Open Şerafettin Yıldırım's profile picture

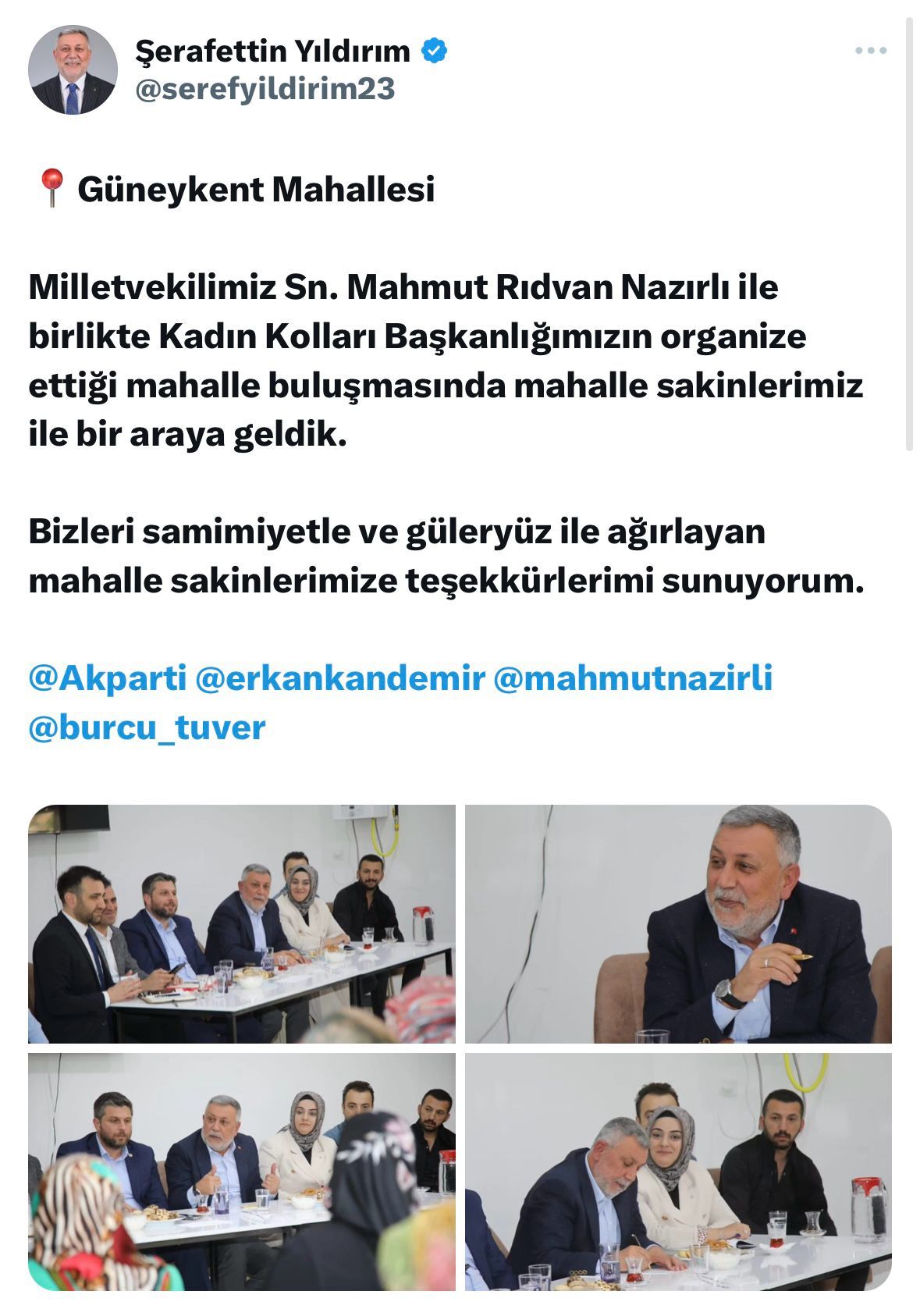[73, 71]
